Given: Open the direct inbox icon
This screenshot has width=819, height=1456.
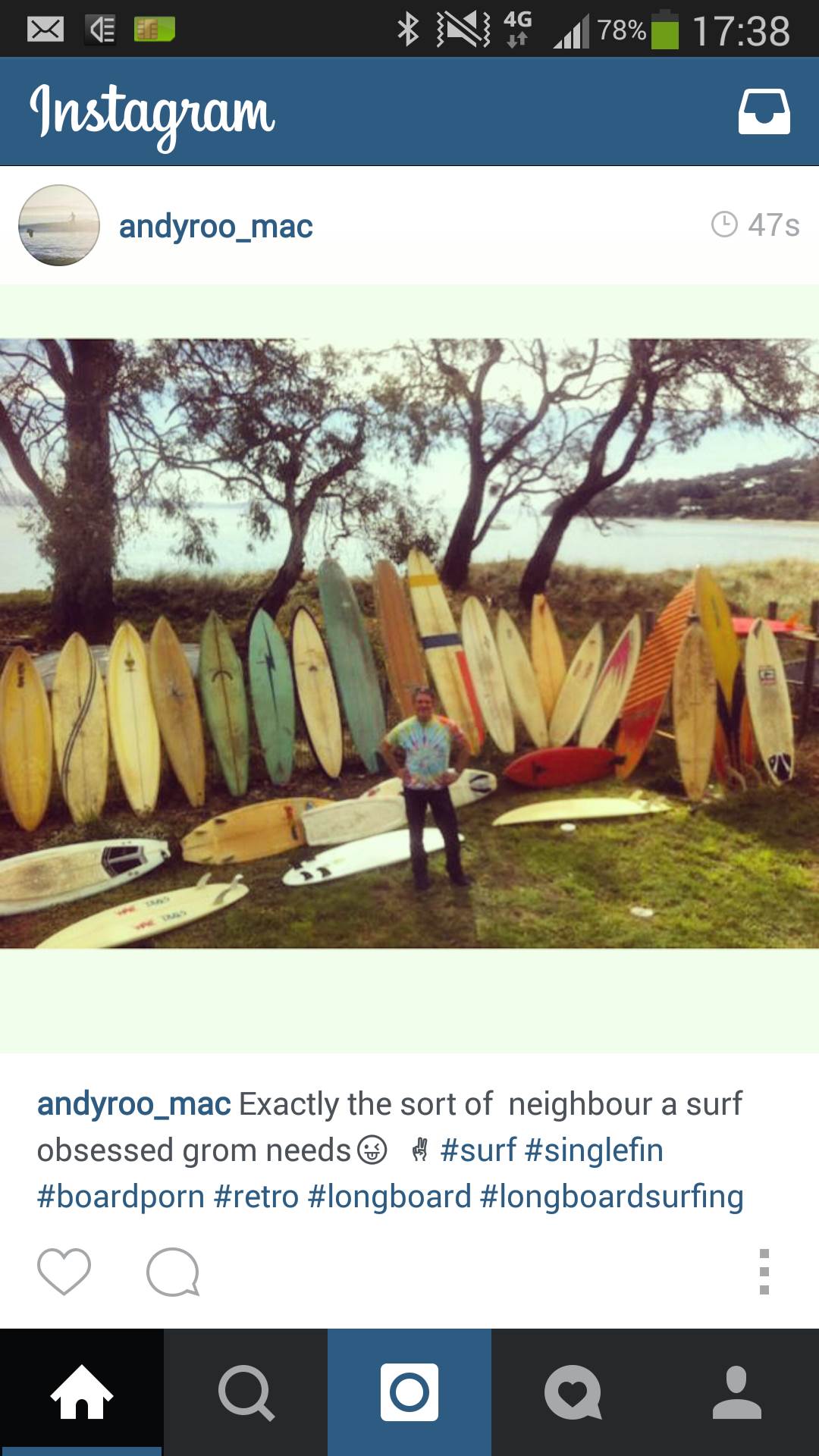Looking at the screenshot, I should (x=764, y=112).
